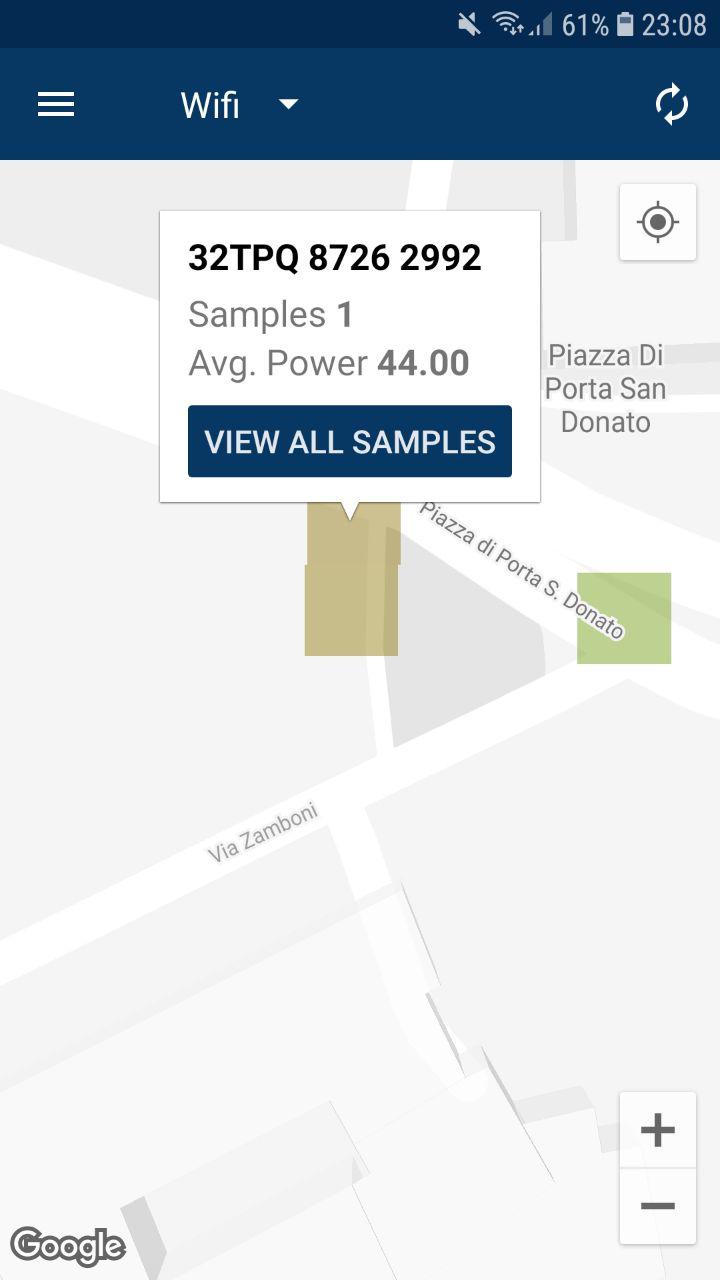
Task: Select the green sample square
Action: point(624,618)
